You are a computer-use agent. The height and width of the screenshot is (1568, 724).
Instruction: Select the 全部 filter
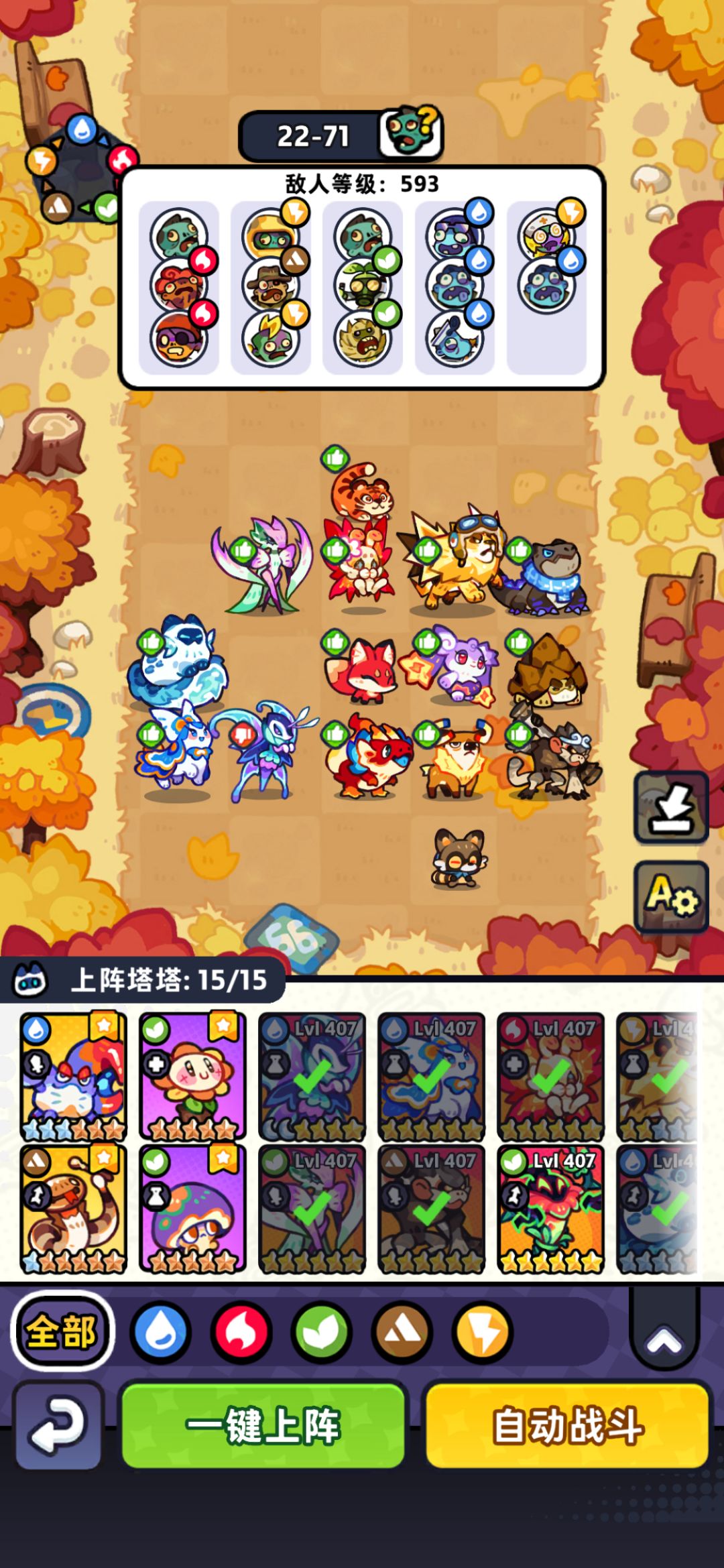click(62, 1331)
